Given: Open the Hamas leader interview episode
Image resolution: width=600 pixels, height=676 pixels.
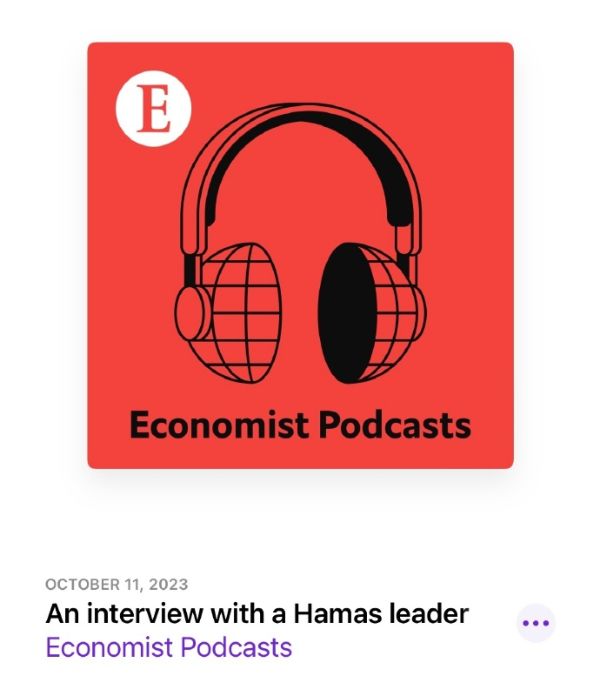Looking at the screenshot, I should 257,614.
